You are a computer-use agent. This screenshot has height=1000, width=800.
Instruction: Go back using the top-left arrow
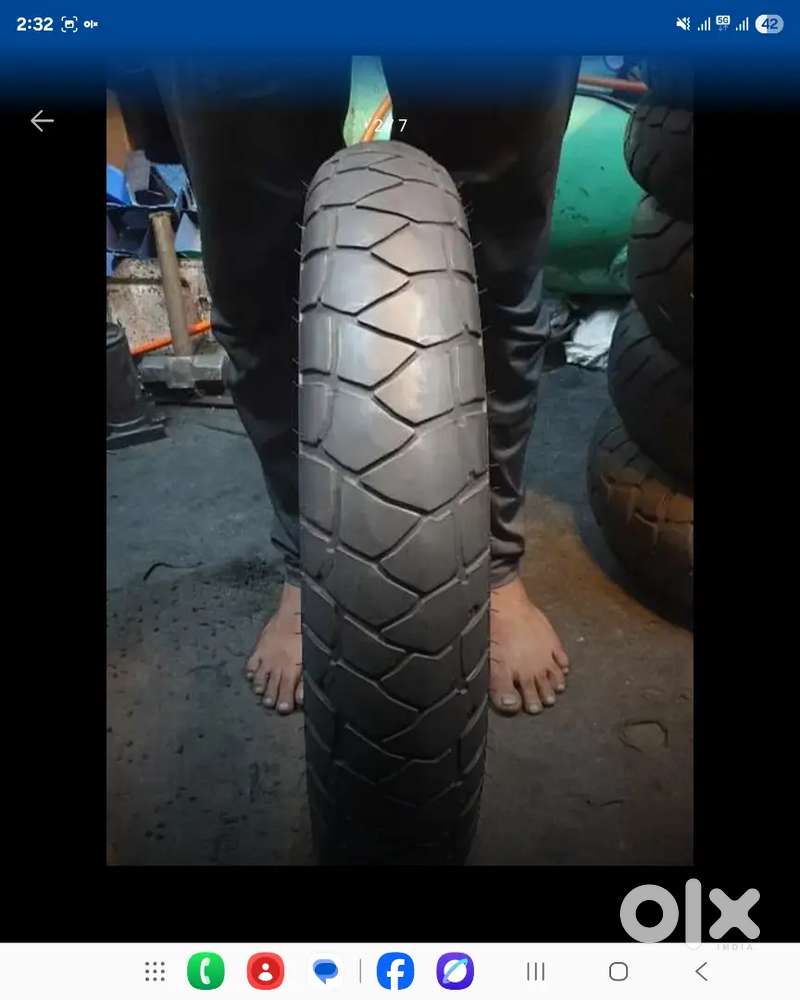pyautogui.click(x=41, y=121)
